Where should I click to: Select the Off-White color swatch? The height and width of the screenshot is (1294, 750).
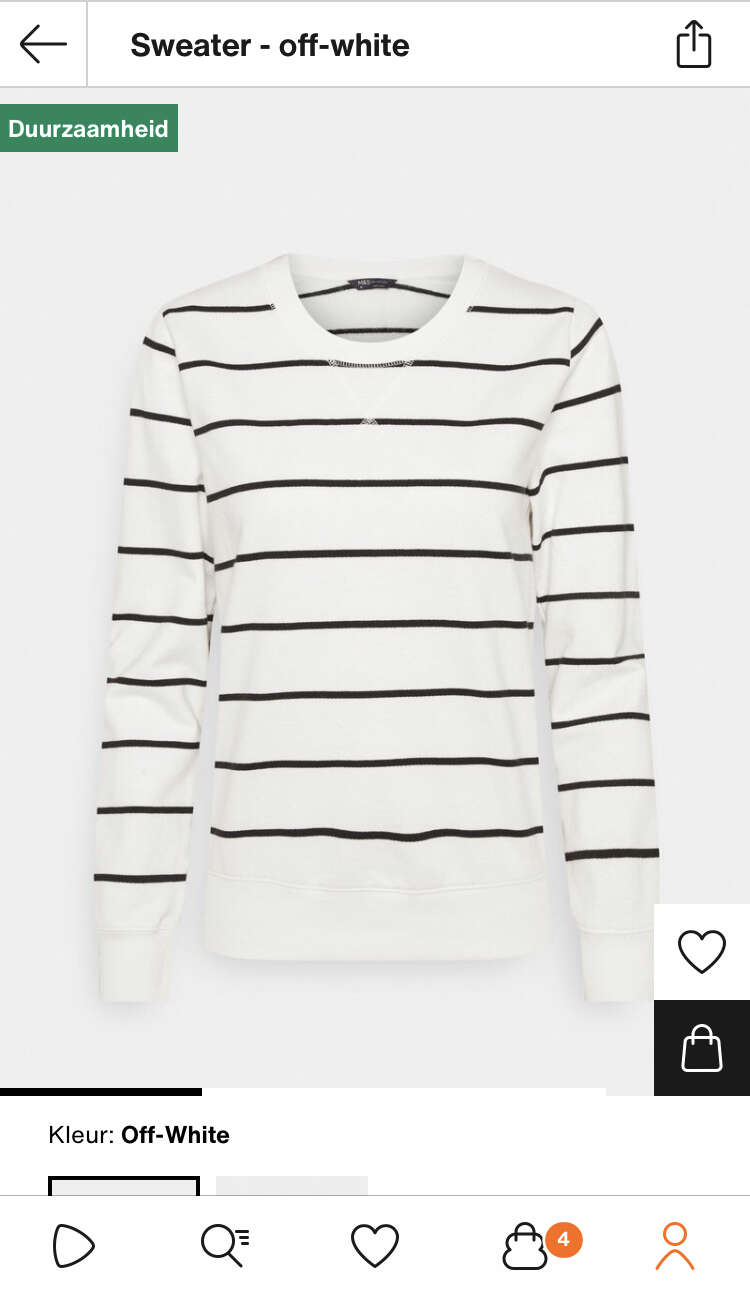coord(124,1185)
